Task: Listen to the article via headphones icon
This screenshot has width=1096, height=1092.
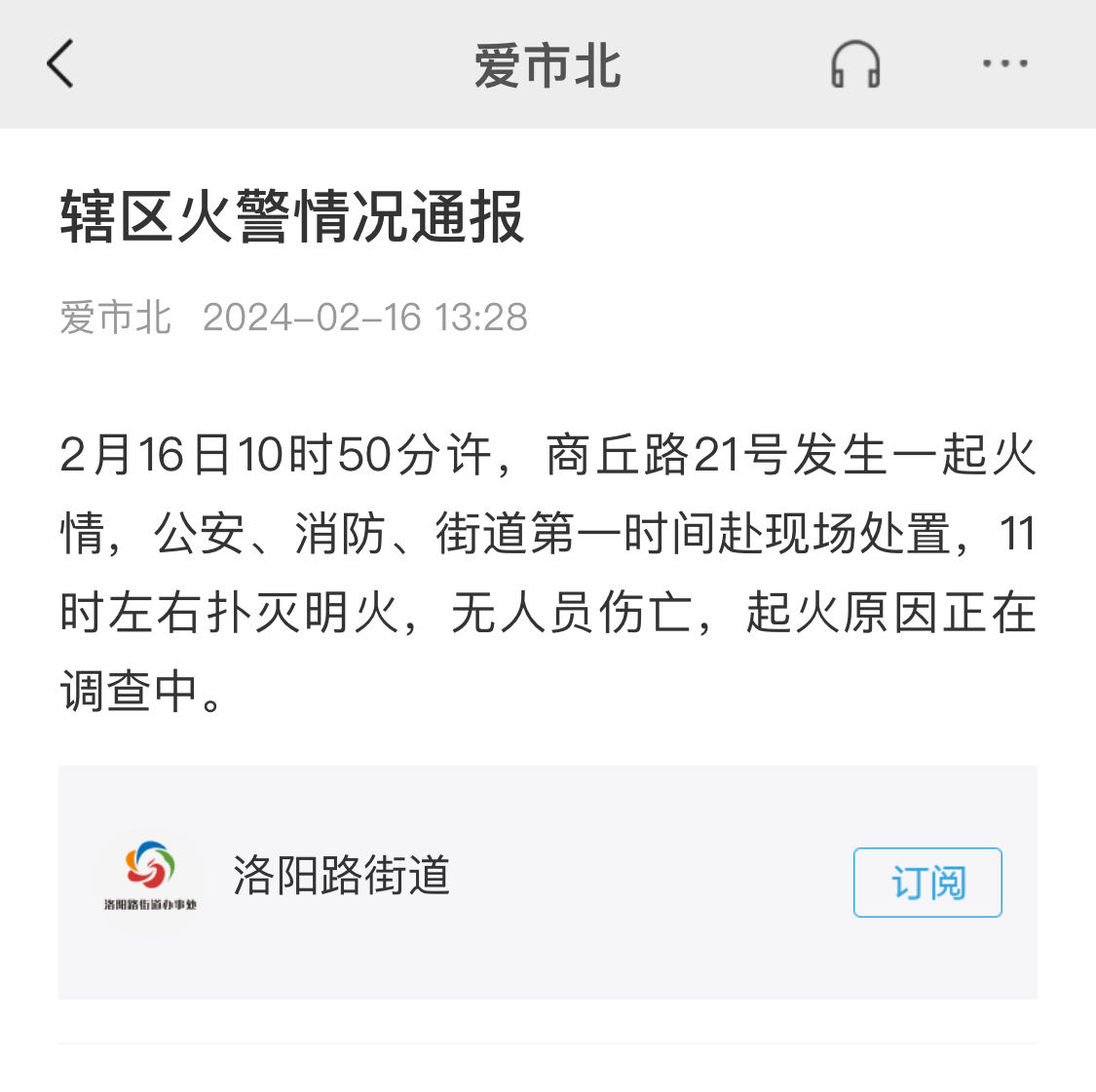Action: [x=855, y=64]
